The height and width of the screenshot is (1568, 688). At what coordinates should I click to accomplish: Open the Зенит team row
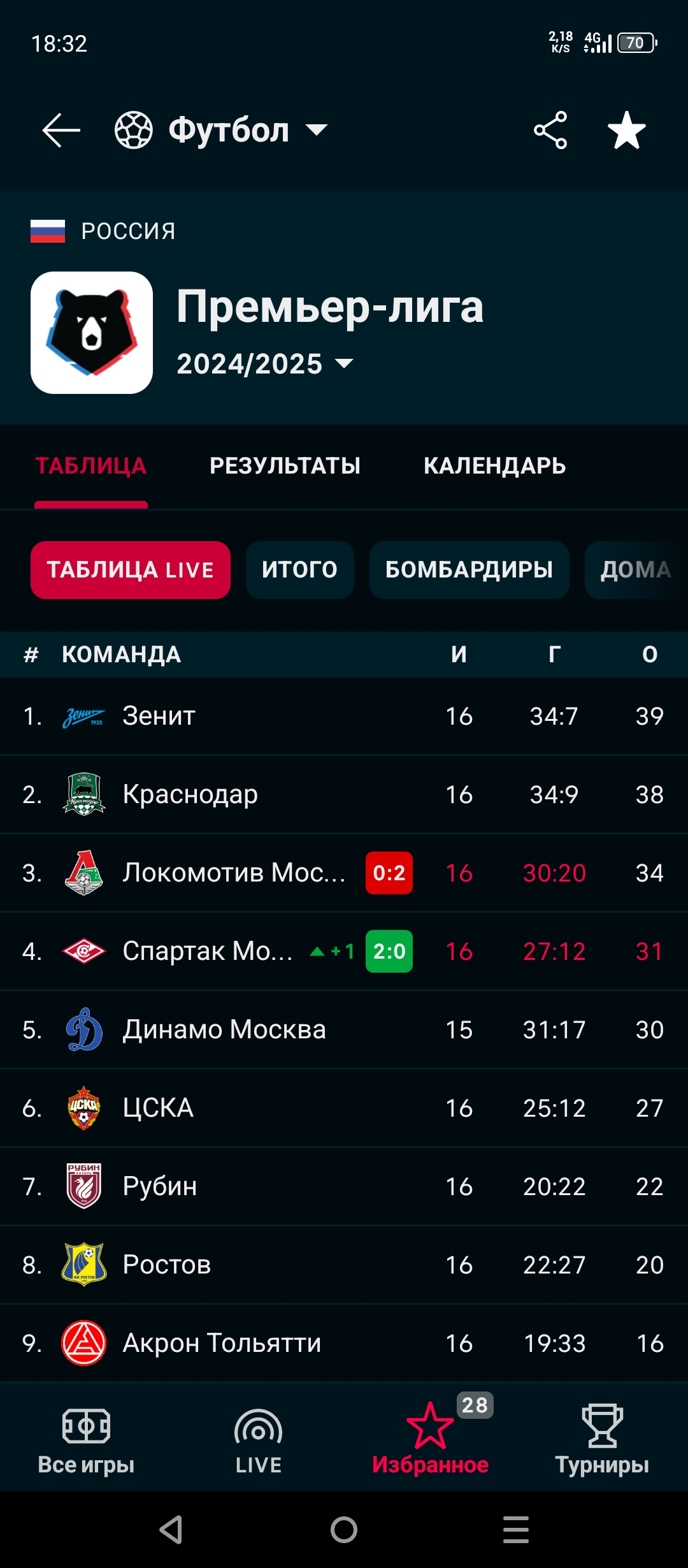344,716
